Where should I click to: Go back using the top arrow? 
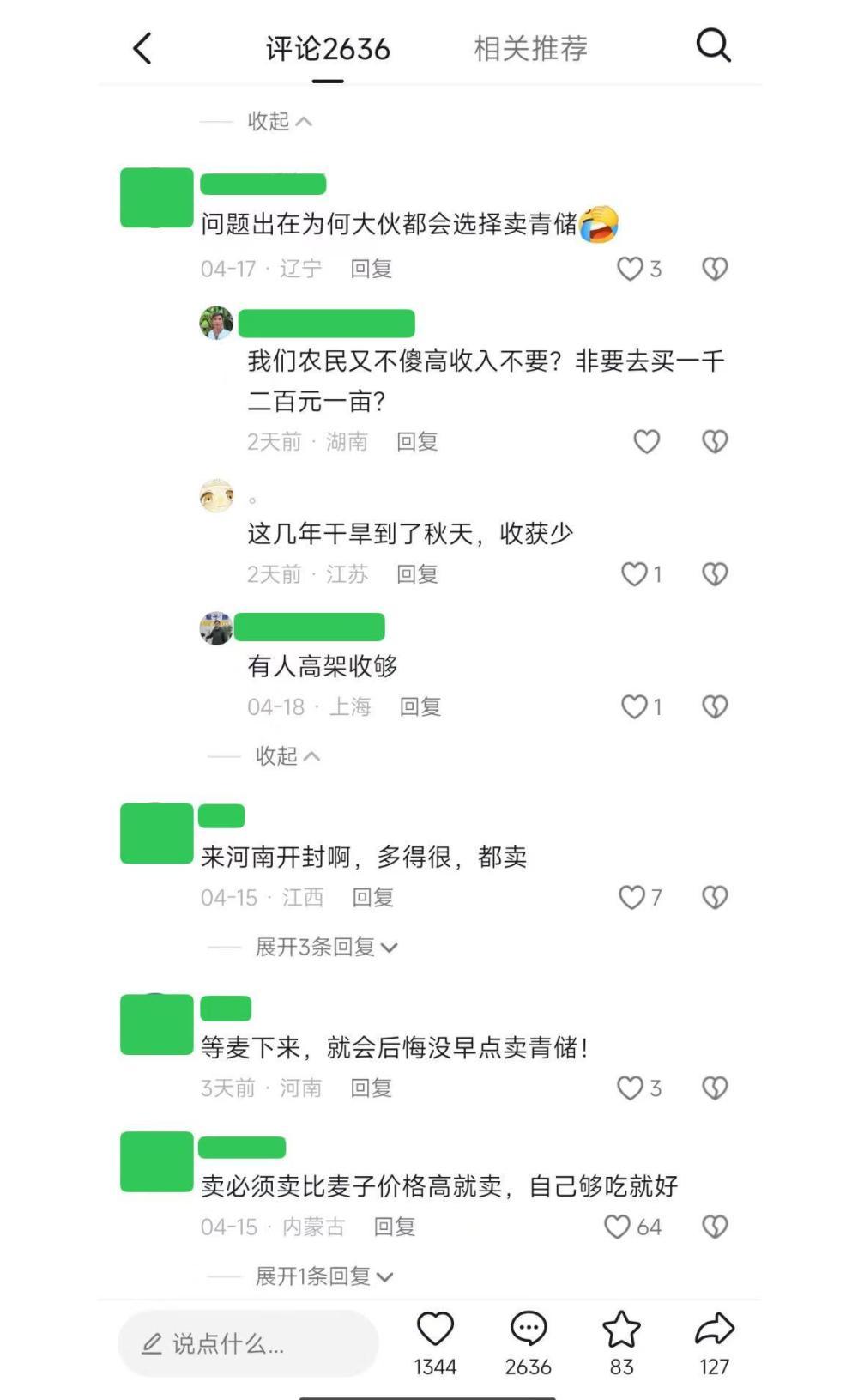(x=142, y=48)
